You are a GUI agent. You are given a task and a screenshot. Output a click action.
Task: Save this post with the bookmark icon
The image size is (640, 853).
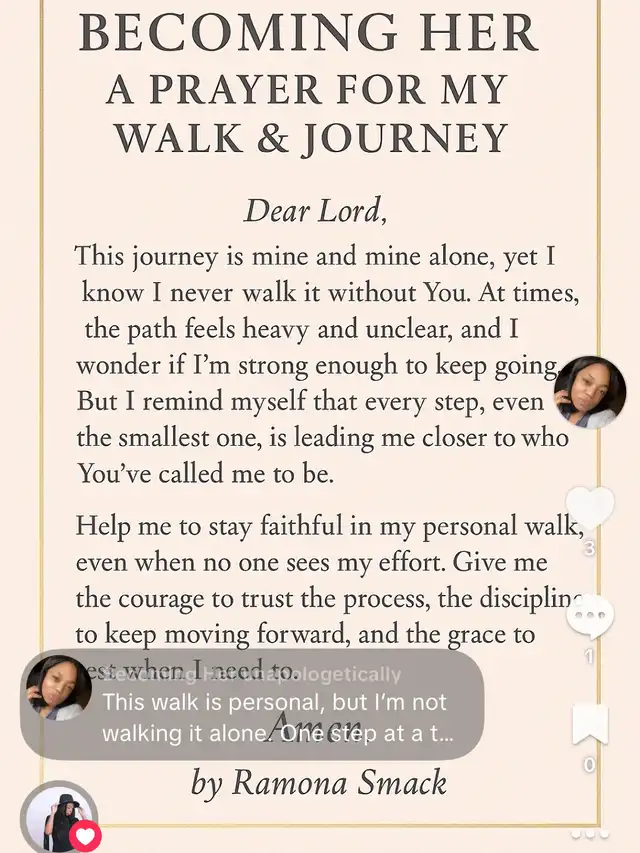coord(590,725)
